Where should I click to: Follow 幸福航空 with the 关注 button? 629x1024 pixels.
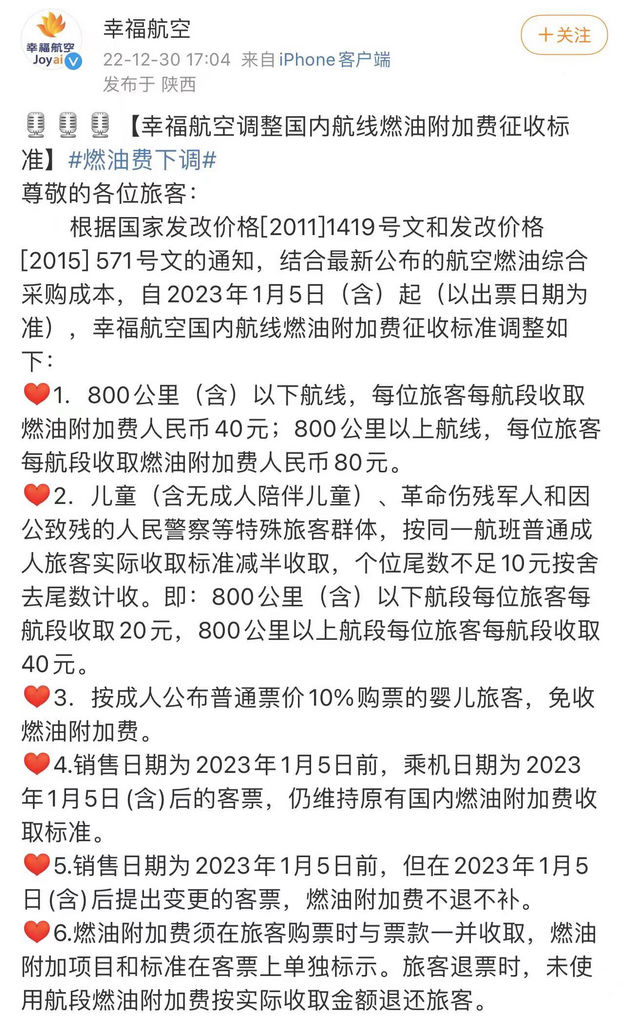click(x=563, y=35)
